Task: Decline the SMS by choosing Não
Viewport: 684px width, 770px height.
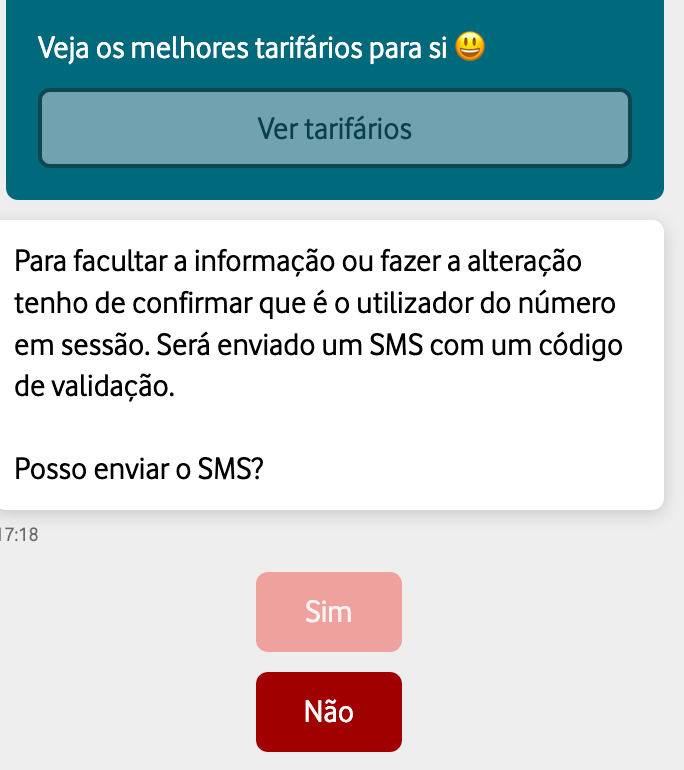Action: [x=329, y=712]
